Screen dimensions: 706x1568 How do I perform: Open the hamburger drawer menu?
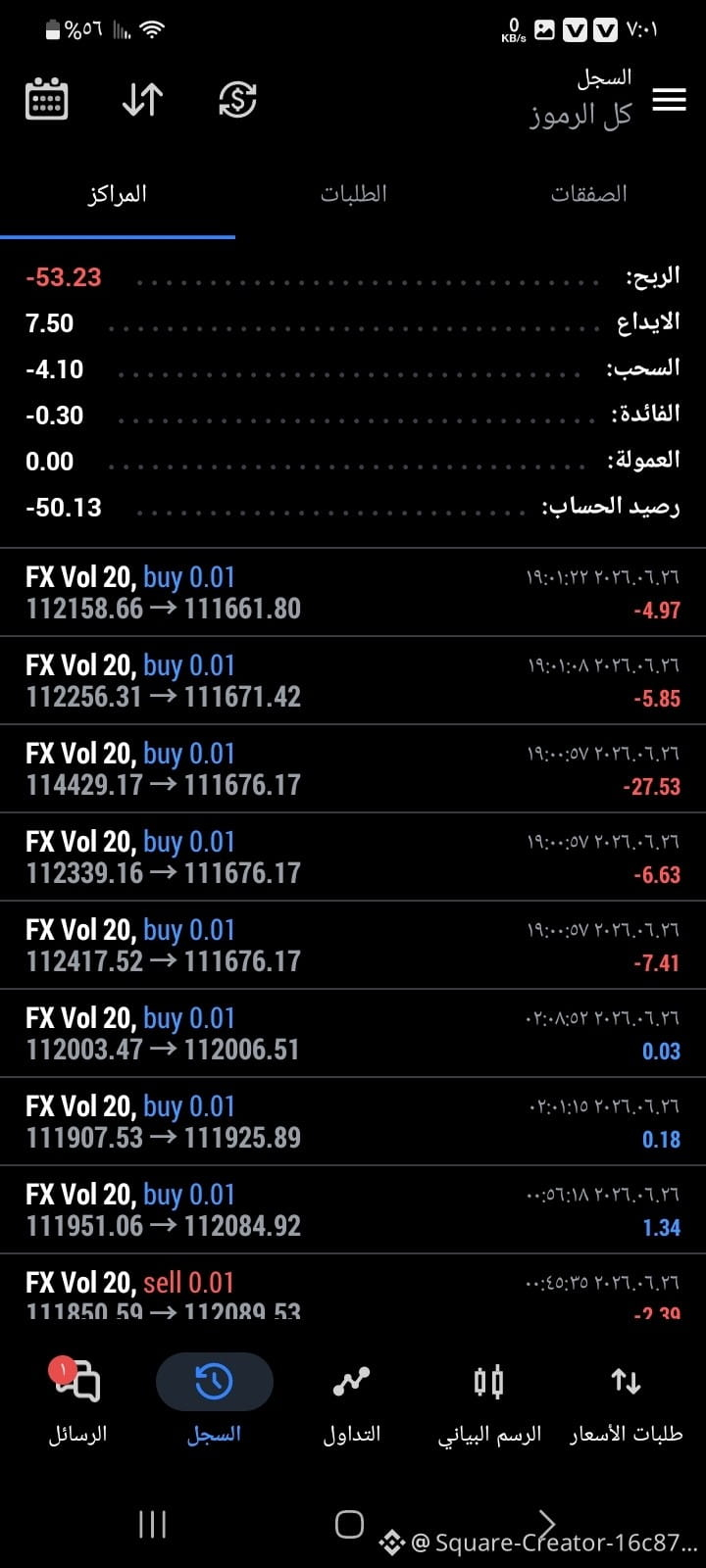click(x=669, y=99)
